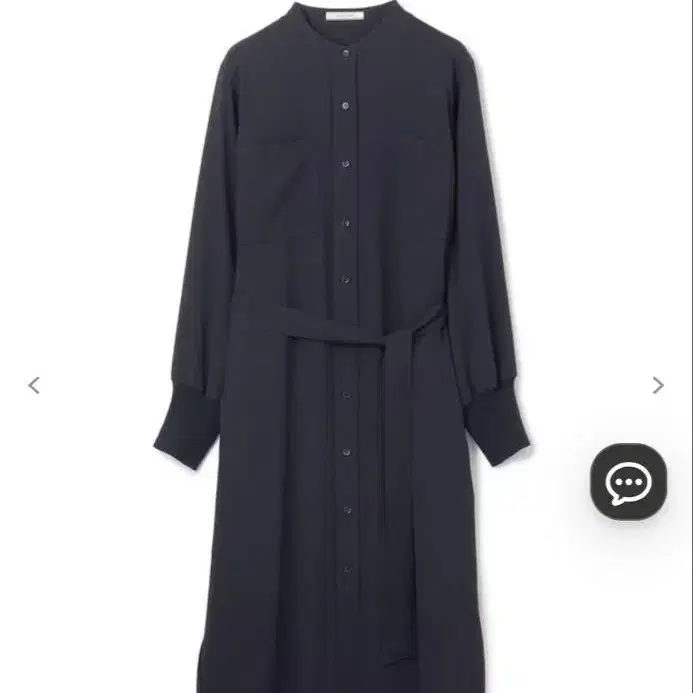Open the chat bubble button
The width and height of the screenshot is (693, 693).
coord(628,482)
